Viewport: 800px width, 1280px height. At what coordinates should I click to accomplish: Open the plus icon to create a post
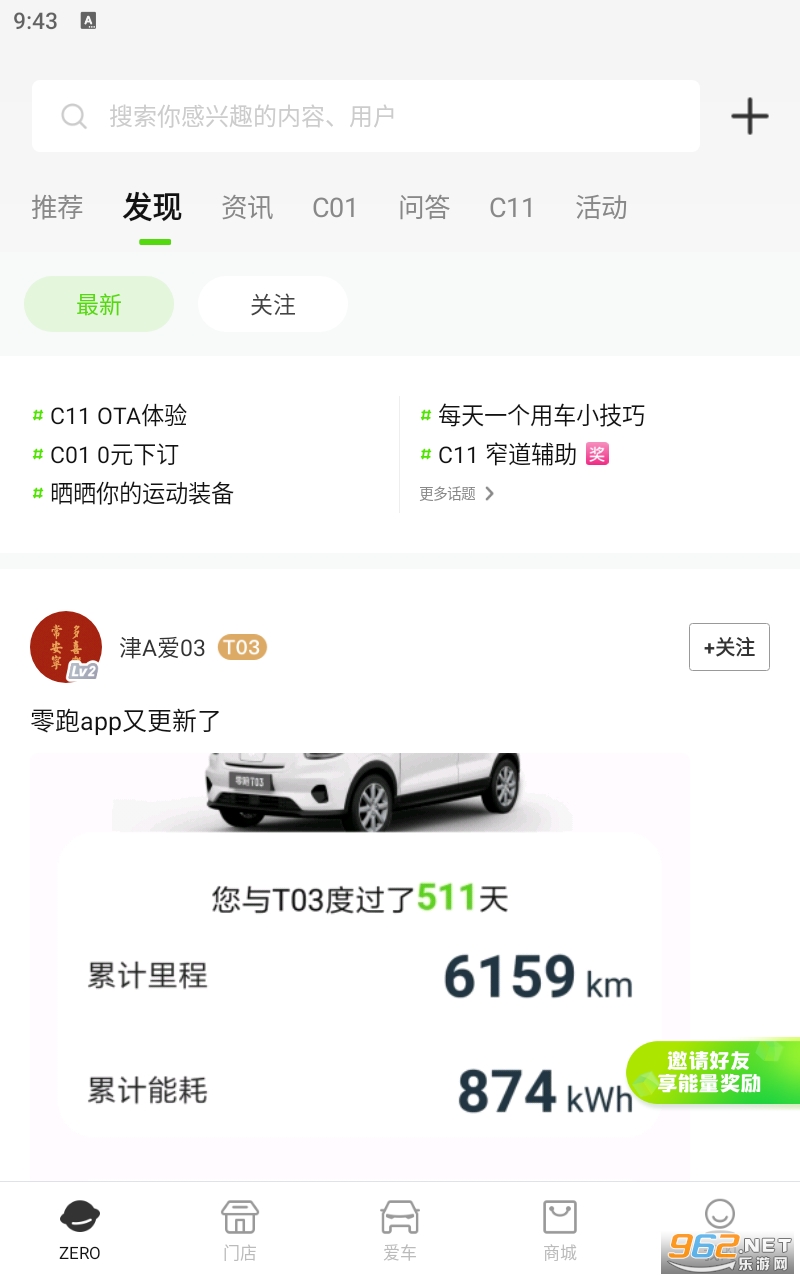[749, 117]
